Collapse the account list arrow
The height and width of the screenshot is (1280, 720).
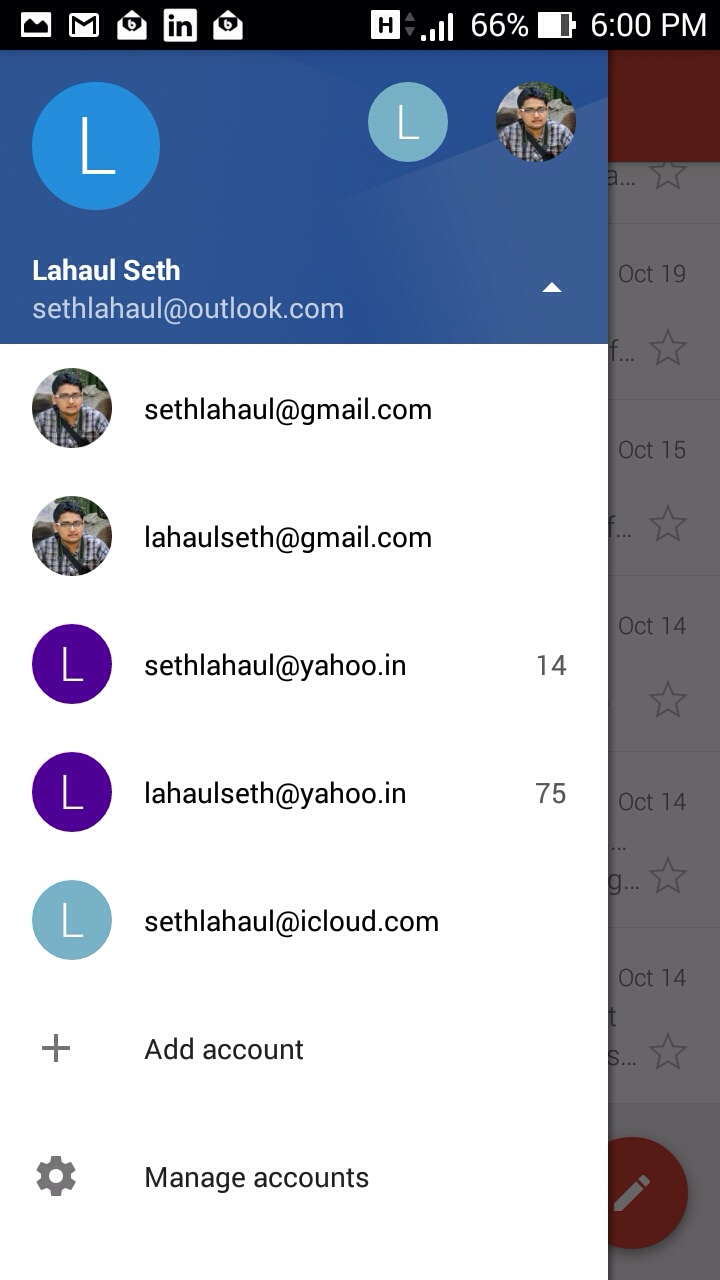551,288
